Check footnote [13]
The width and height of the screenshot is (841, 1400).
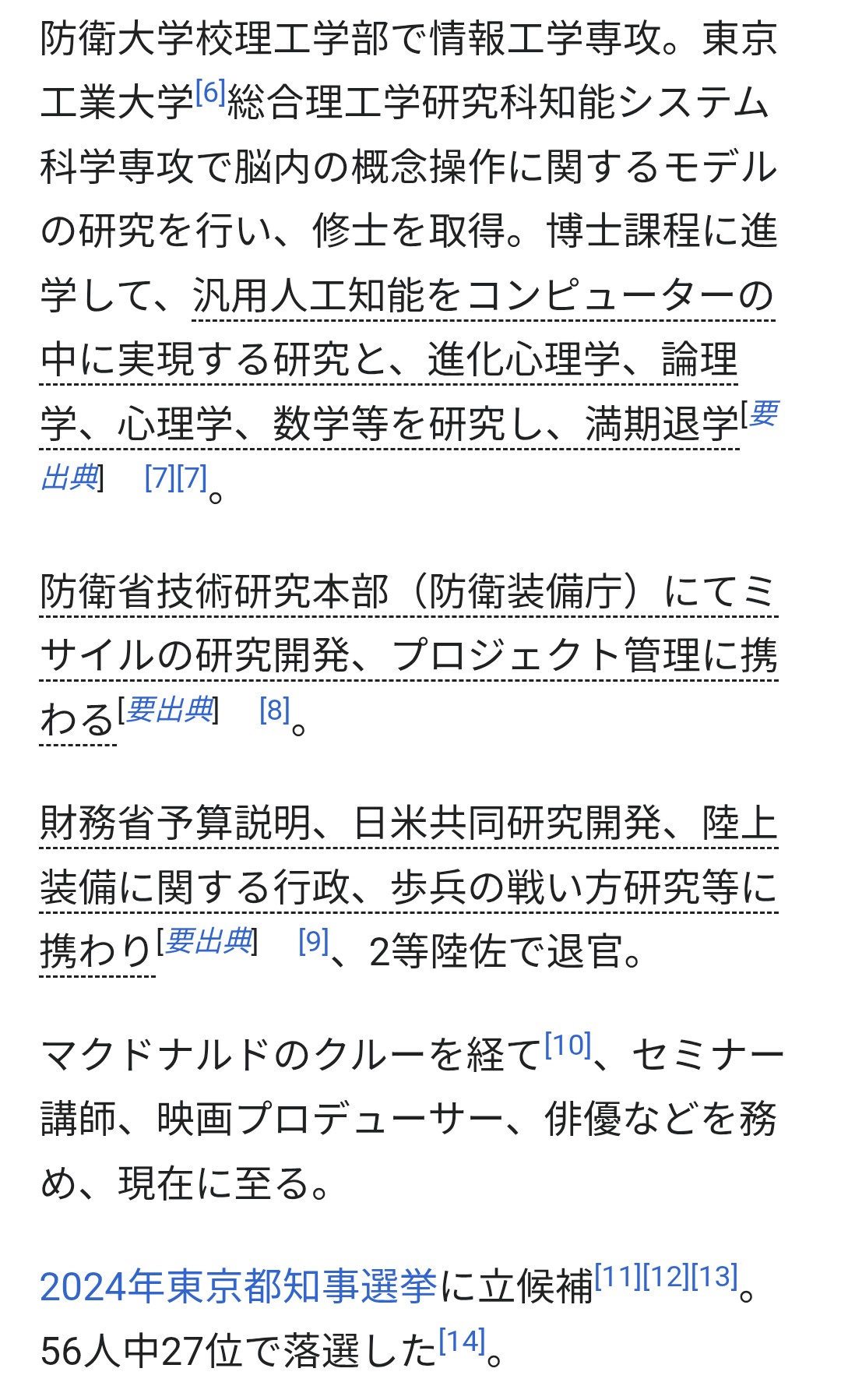coord(714,1276)
